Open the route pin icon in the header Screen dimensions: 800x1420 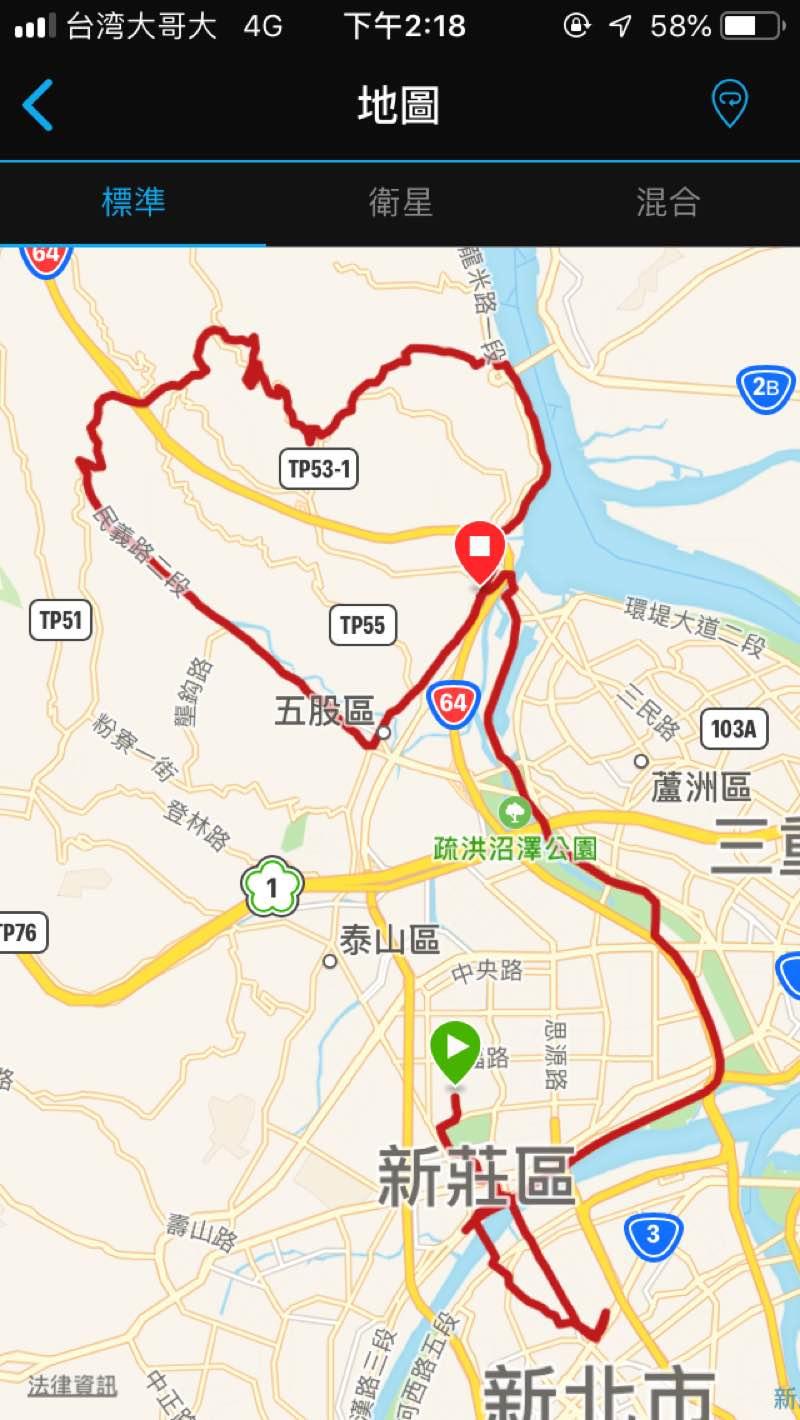coord(730,104)
